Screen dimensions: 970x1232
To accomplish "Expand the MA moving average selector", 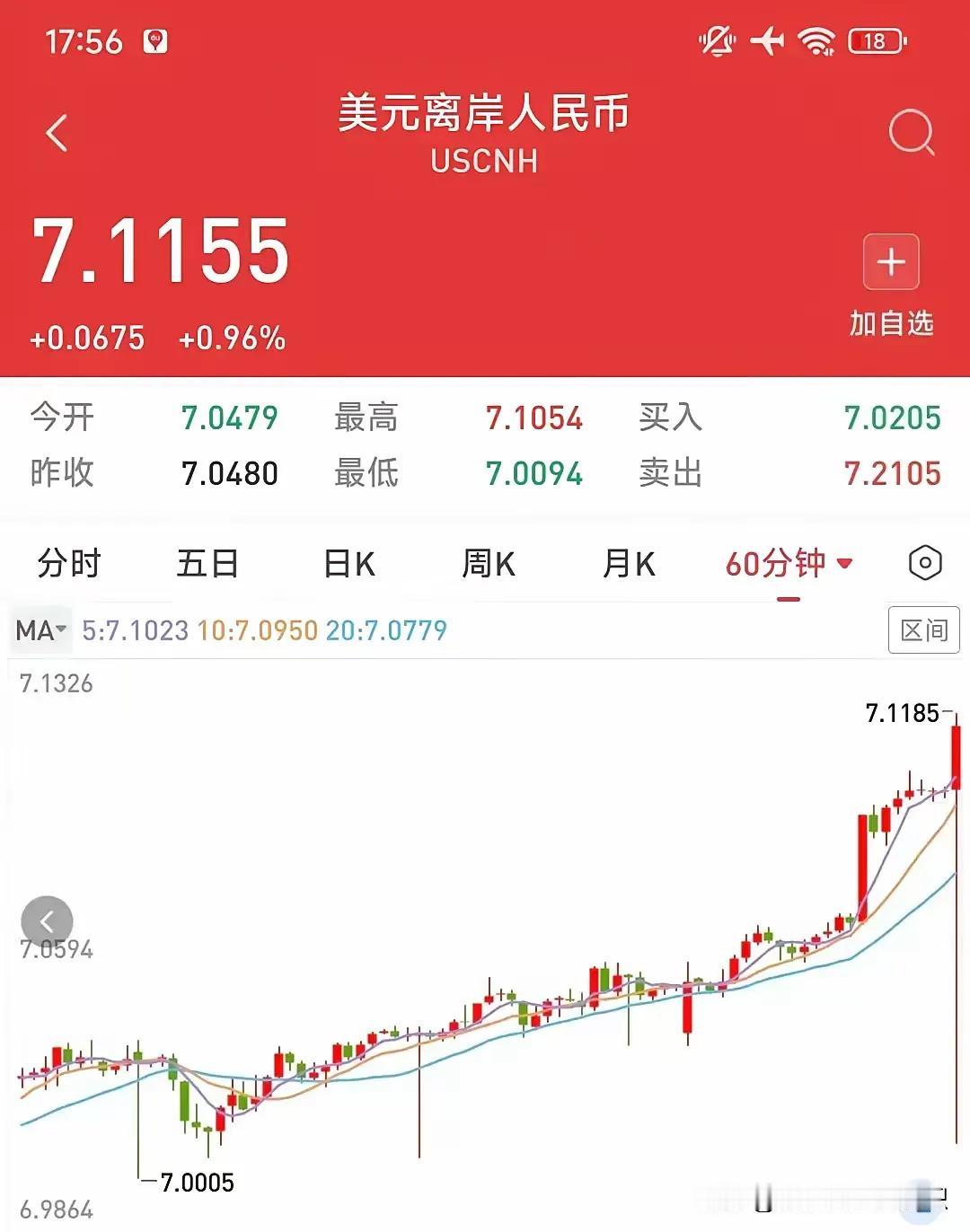I will (40, 630).
